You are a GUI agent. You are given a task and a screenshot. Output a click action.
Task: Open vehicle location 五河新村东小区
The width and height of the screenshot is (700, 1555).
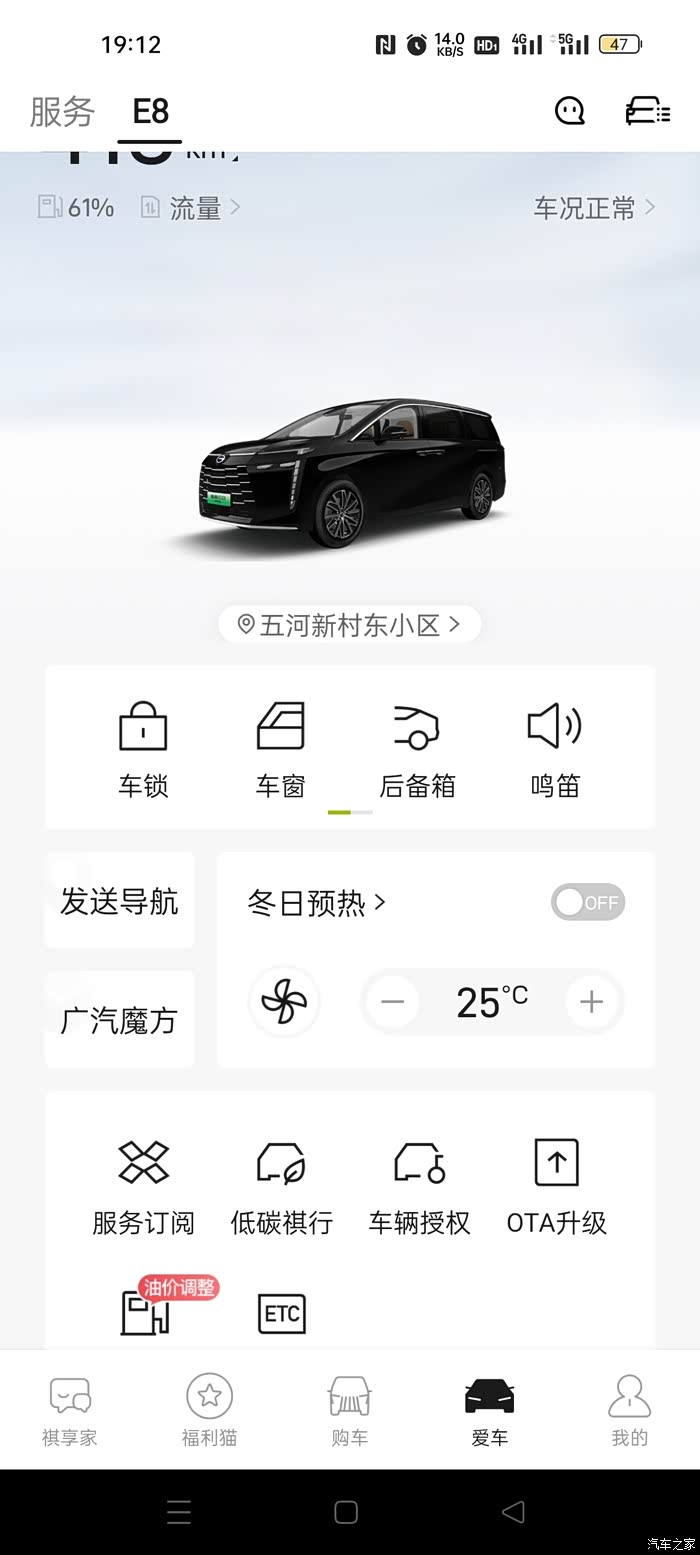[350, 626]
